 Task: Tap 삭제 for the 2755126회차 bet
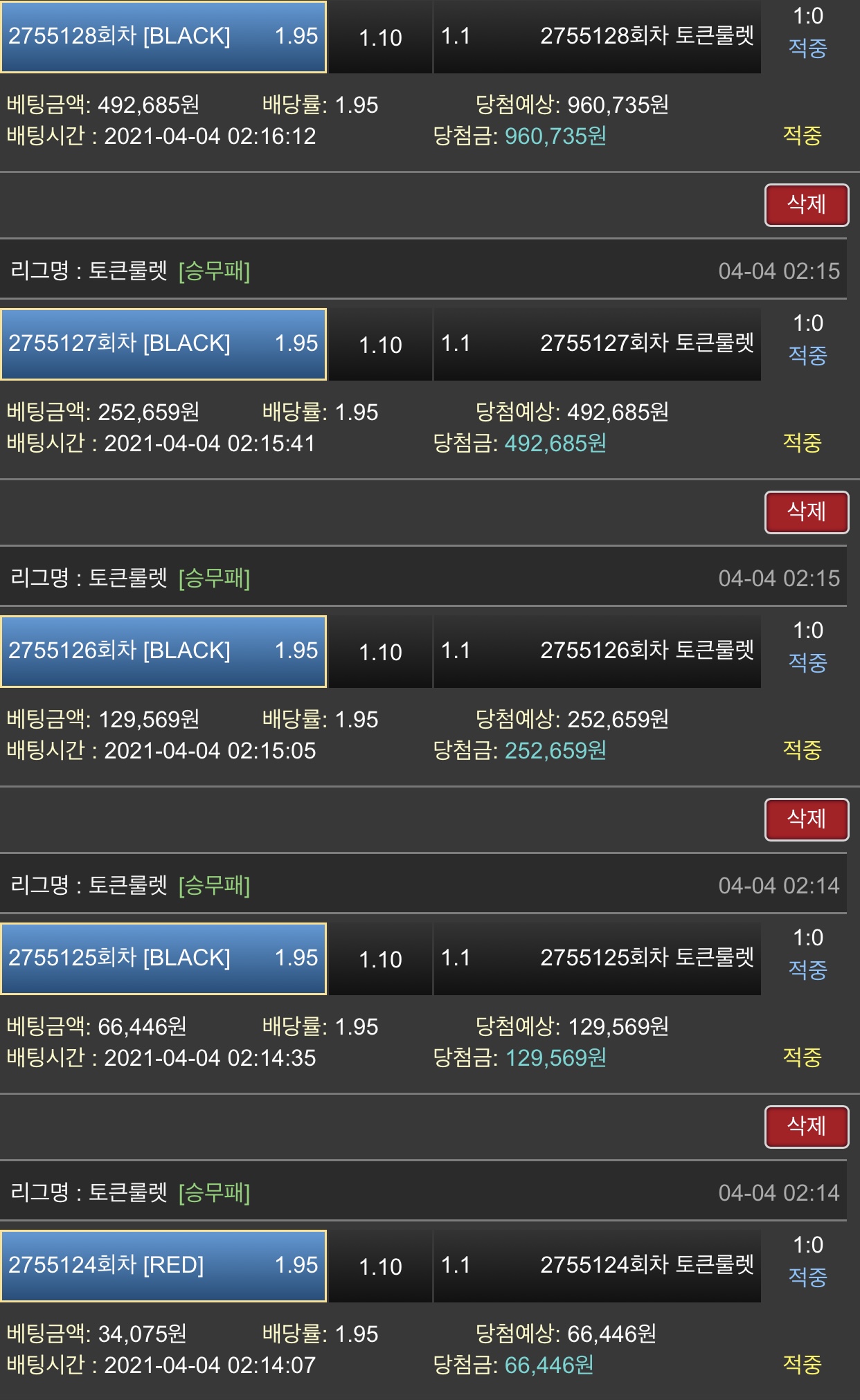click(807, 819)
